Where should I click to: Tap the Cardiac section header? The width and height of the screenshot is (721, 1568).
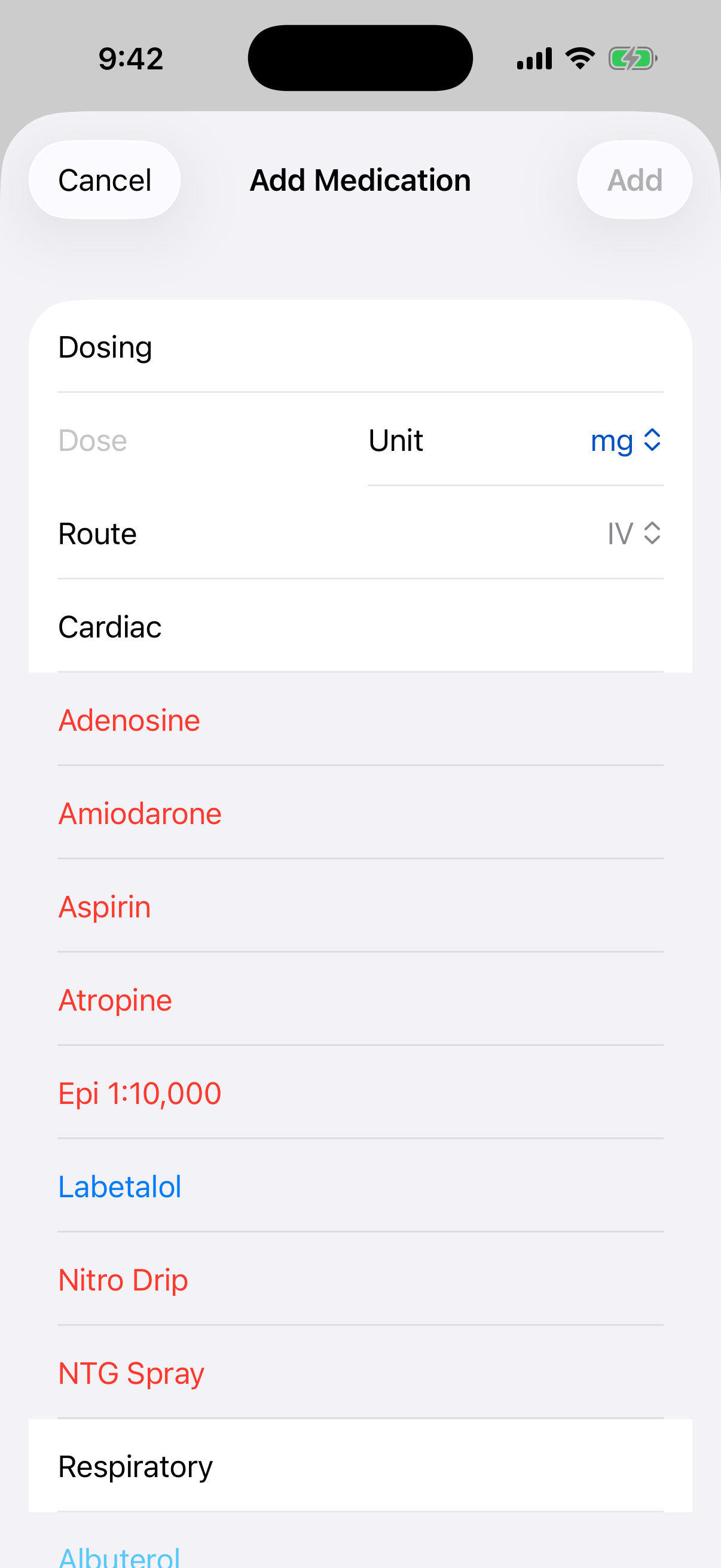point(110,626)
